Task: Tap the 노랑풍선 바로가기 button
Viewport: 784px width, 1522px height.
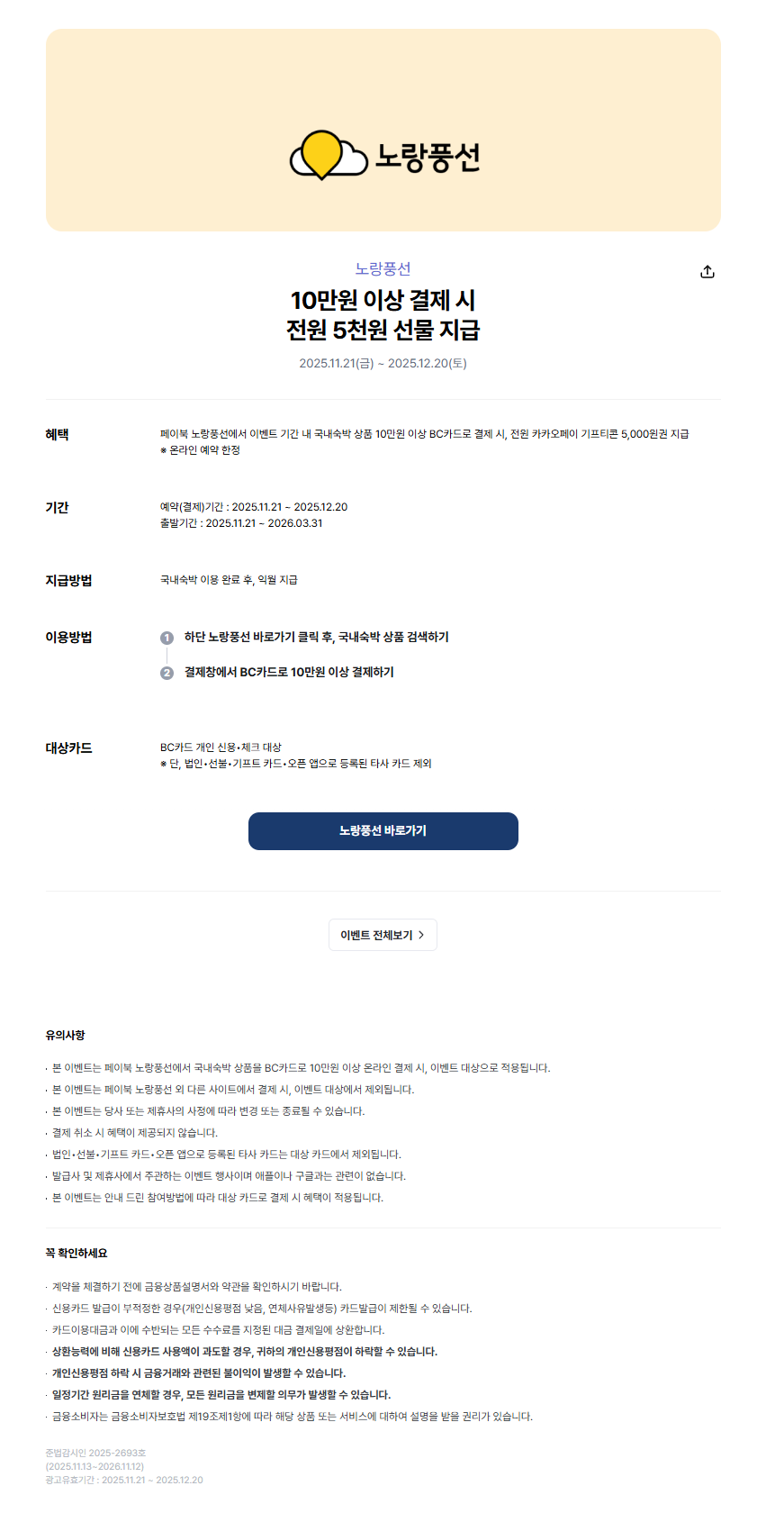Action: coord(383,830)
